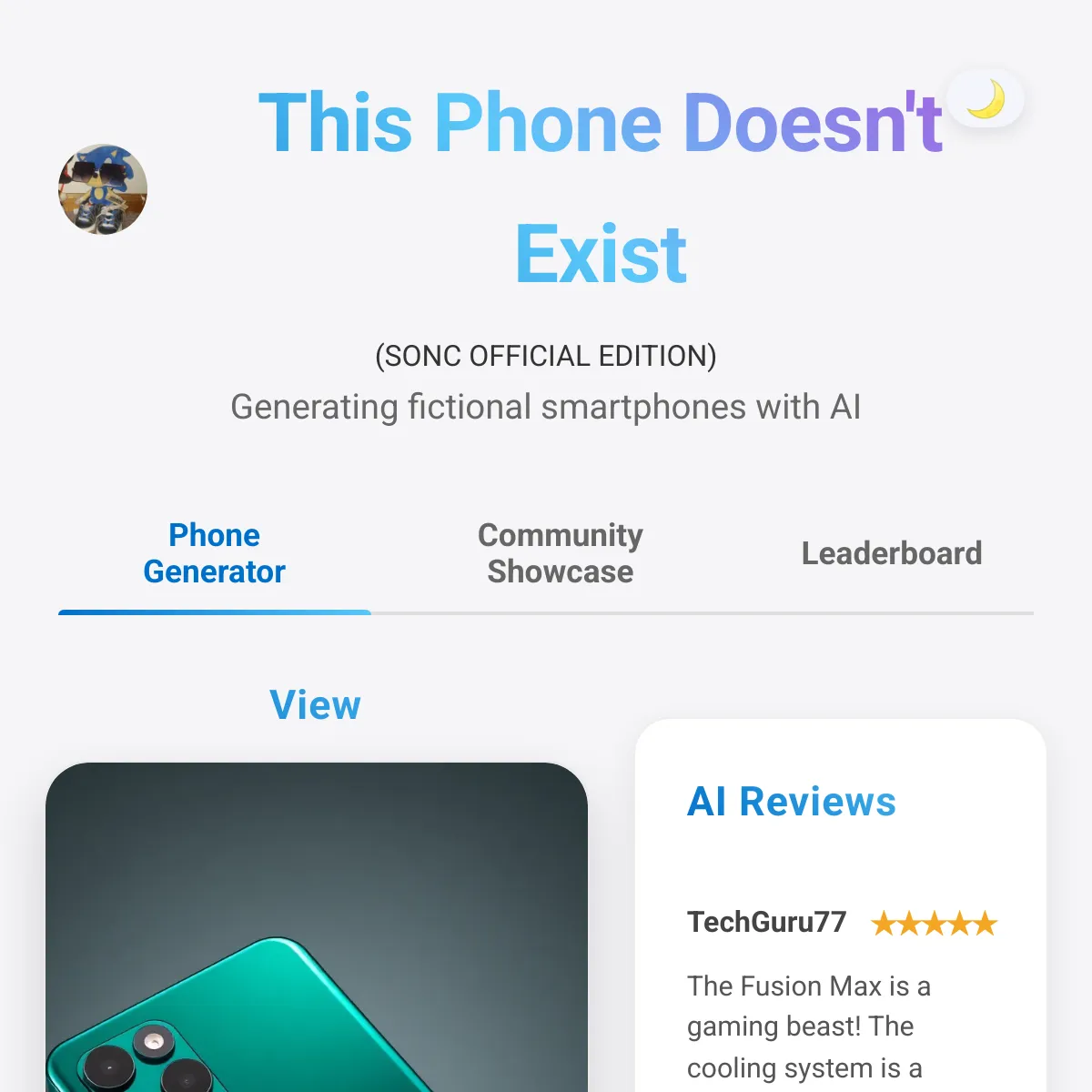The width and height of the screenshot is (1092, 1092).
Task: Switch to the Community Showcase tab
Action: 560,553
